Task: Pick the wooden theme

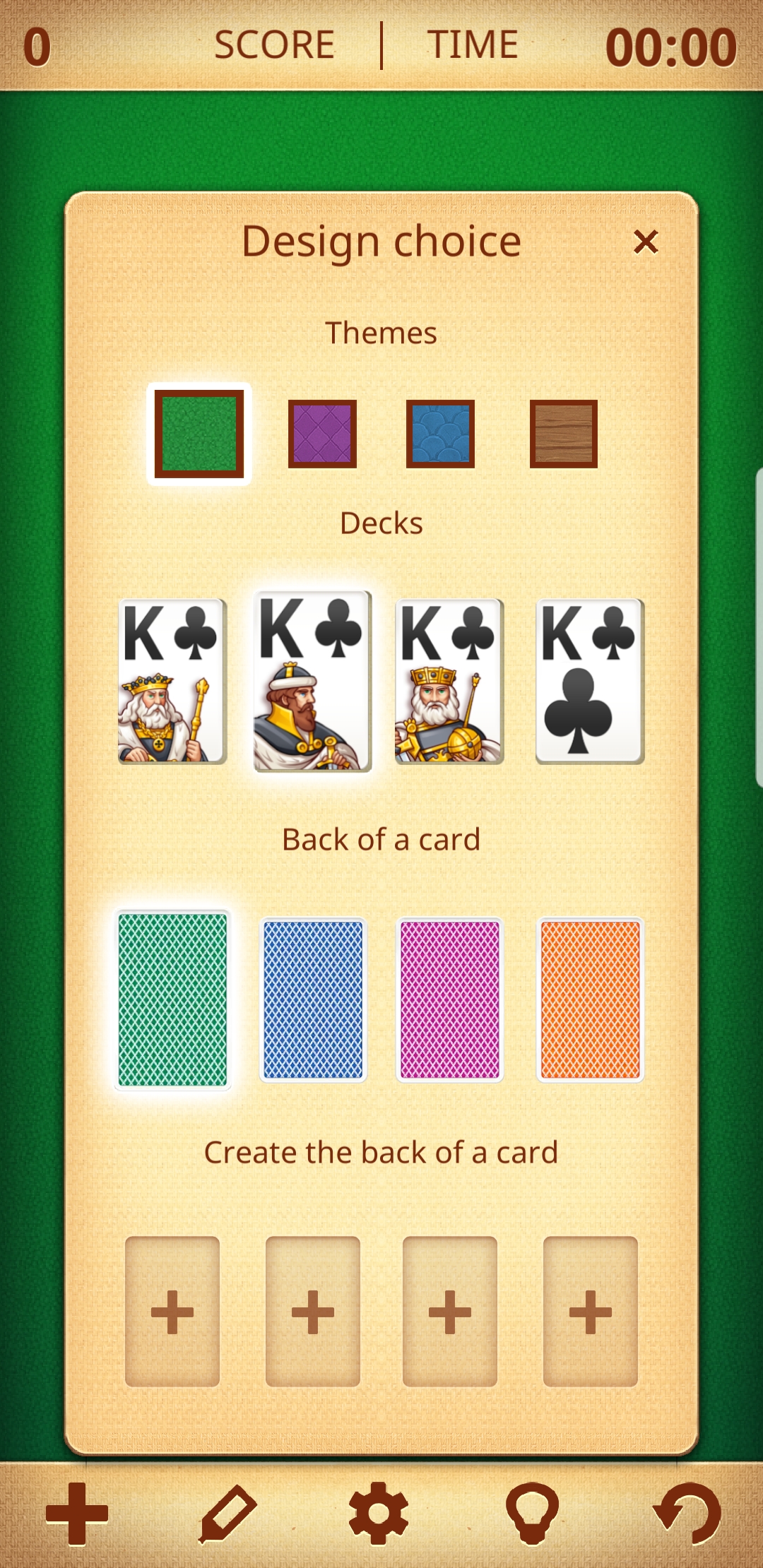Action: [563, 434]
